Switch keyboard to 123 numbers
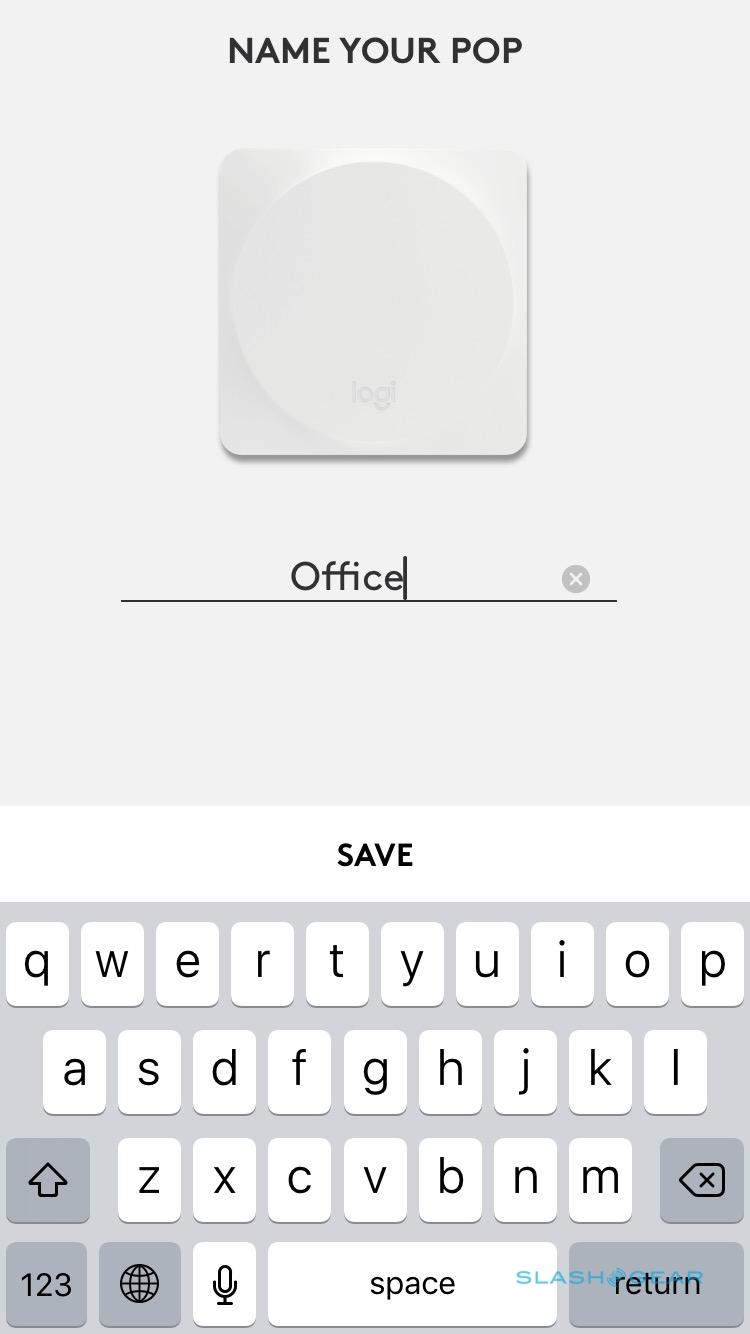Viewport: 750px width, 1334px height. [47, 1284]
